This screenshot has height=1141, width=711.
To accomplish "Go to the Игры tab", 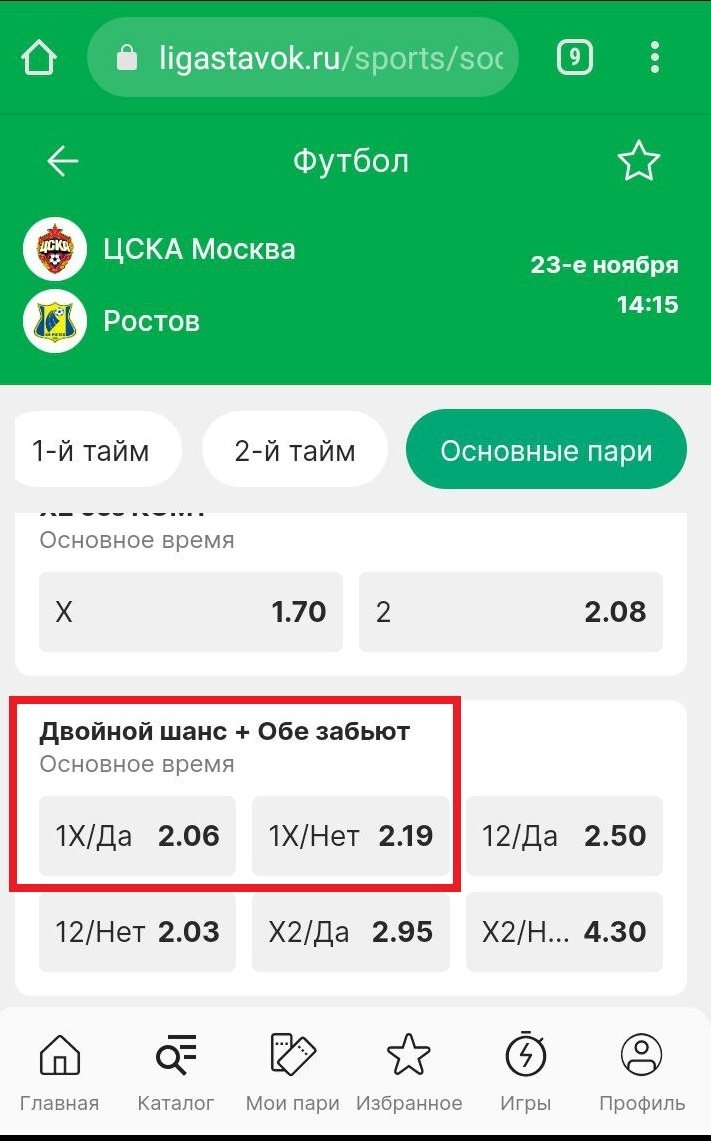I will [526, 1075].
